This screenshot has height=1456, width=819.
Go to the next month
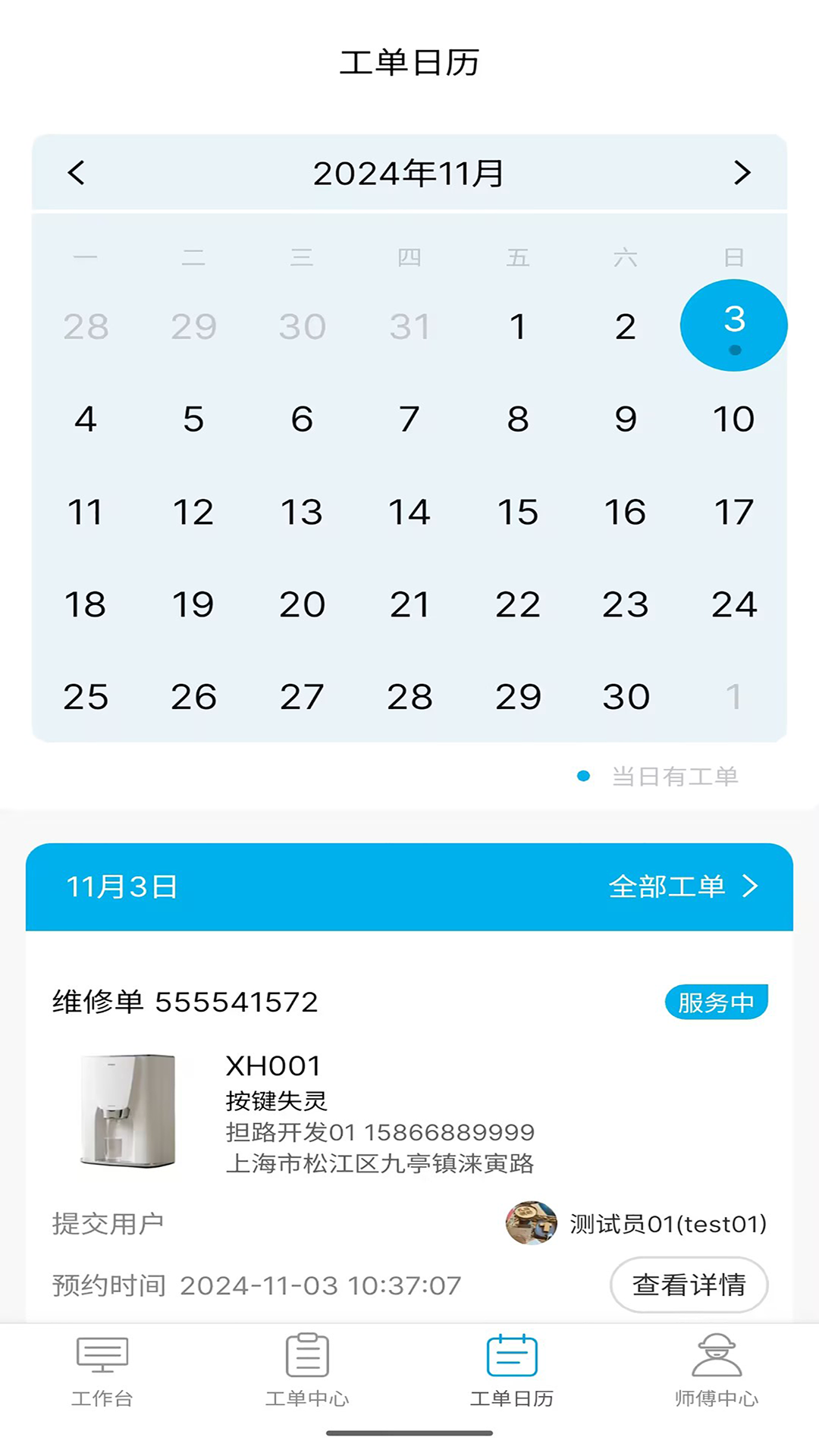(x=742, y=173)
